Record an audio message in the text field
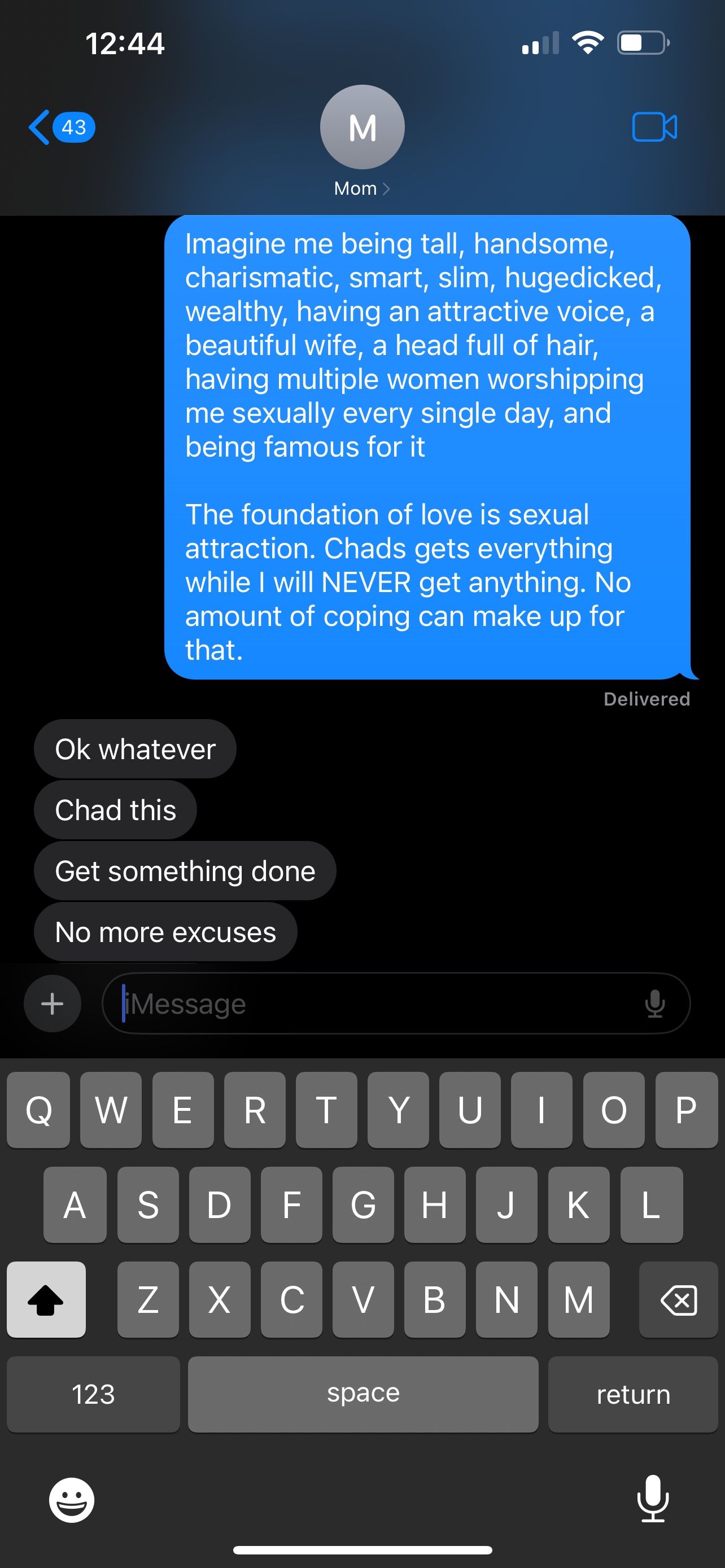The width and height of the screenshot is (725, 1568). coord(654,1003)
